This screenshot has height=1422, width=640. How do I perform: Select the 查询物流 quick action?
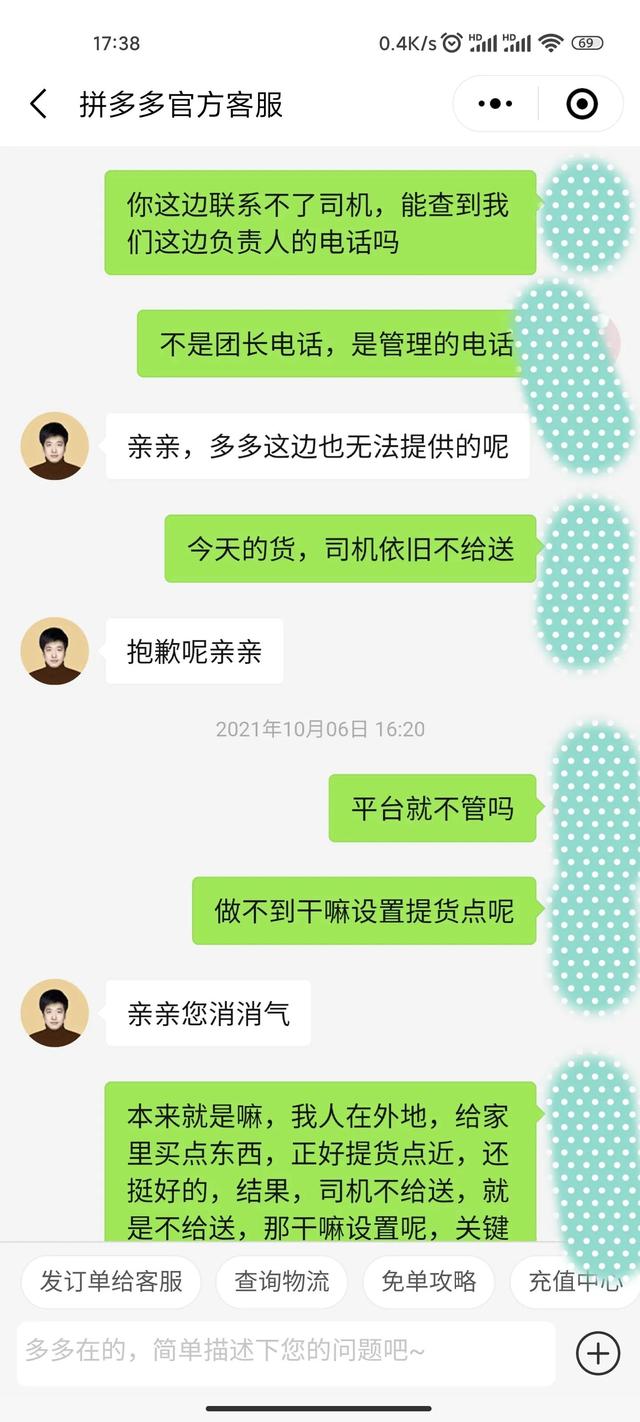[282, 1281]
